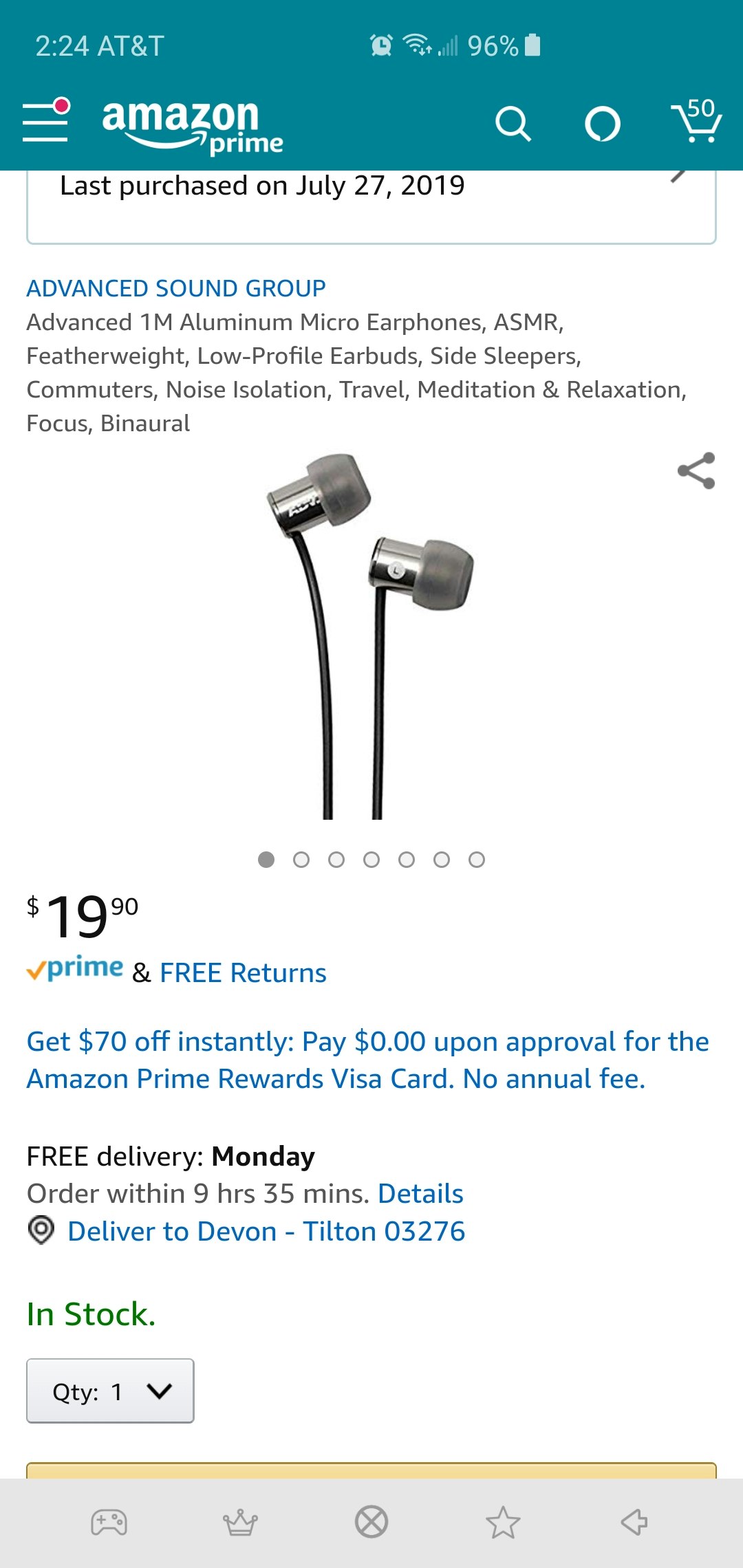Open the hamburger menu
This screenshot has width=743, height=1568.
45,121
